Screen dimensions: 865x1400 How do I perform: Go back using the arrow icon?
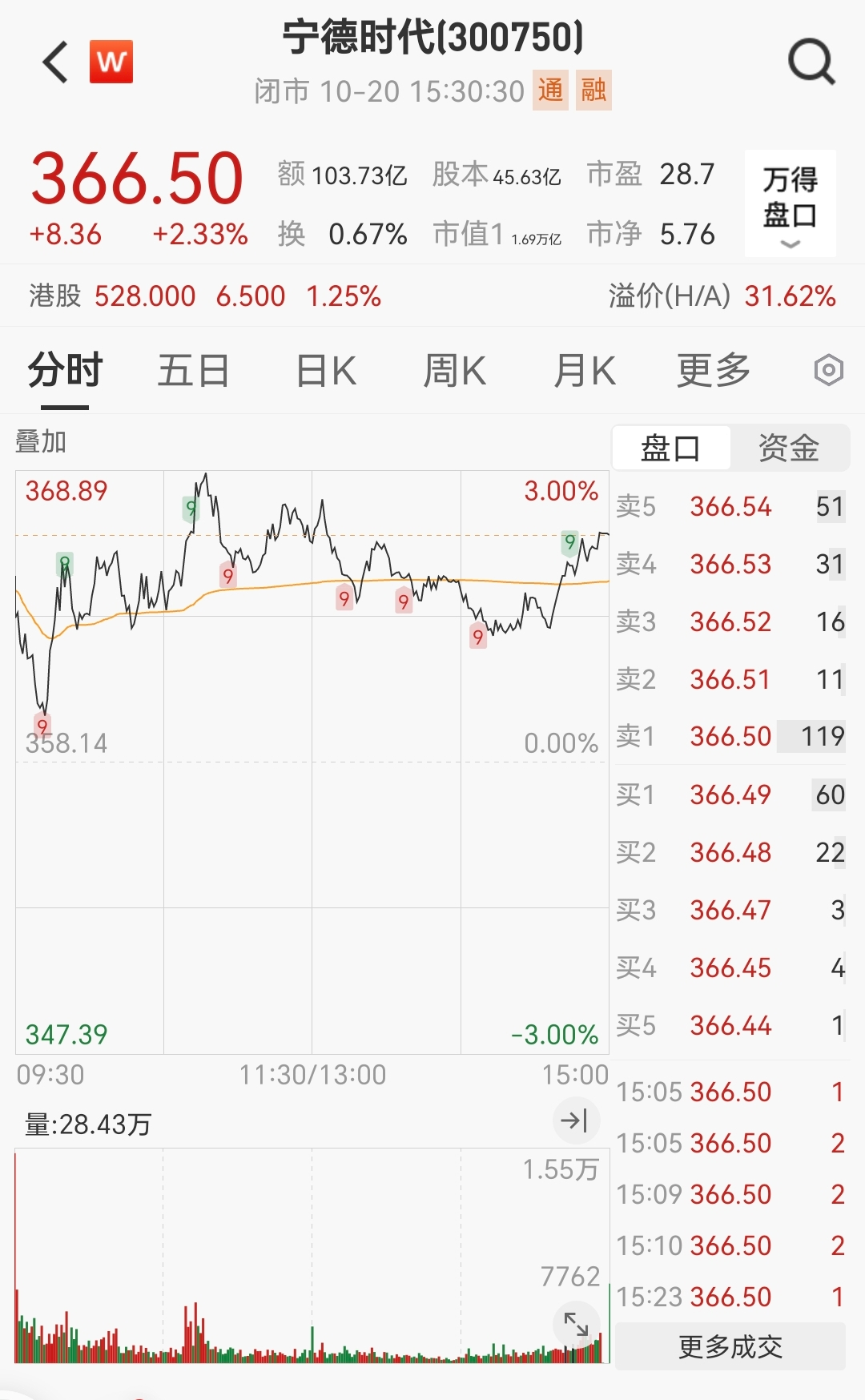(x=56, y=62)
